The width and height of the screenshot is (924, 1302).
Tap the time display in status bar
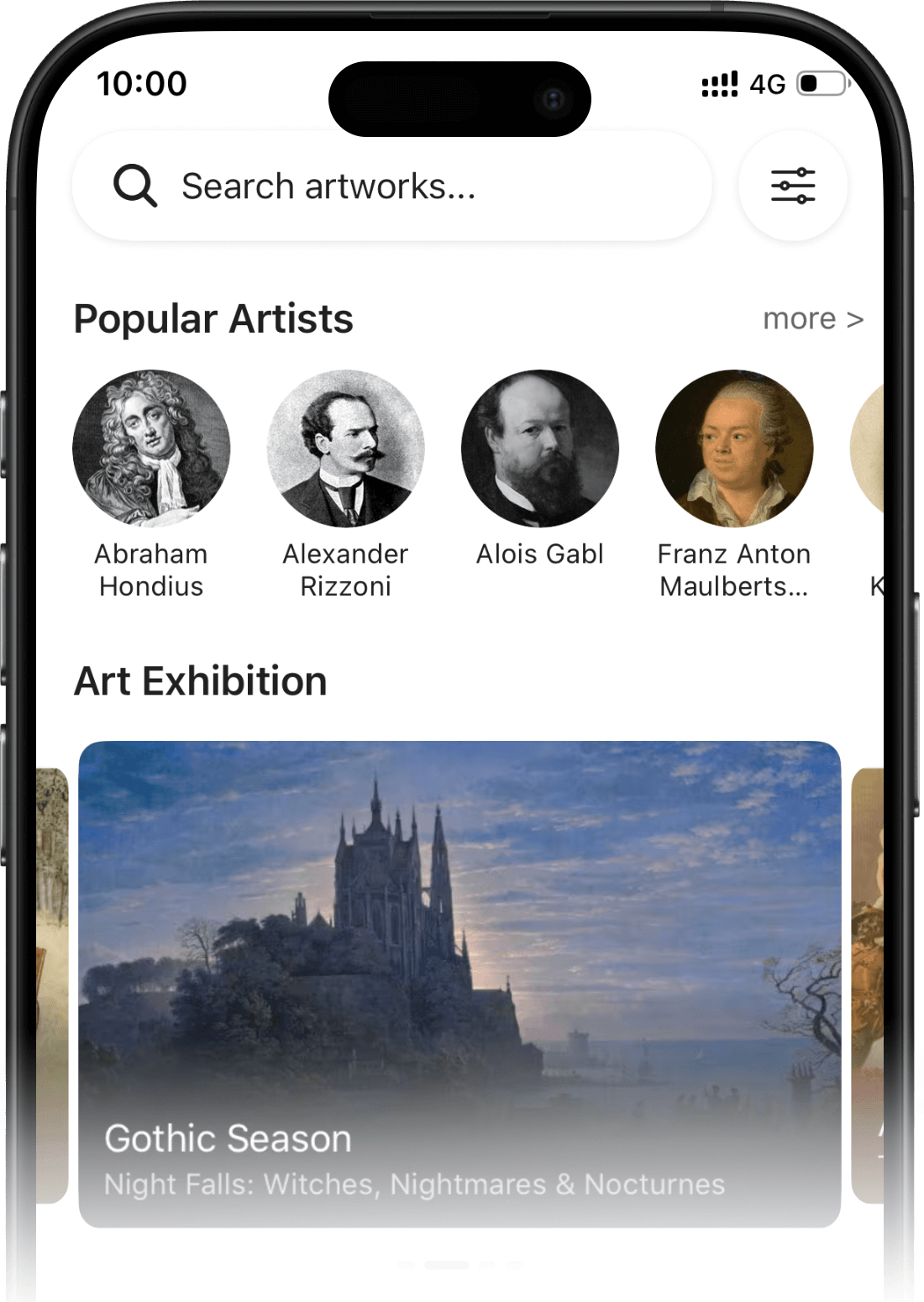click(141, 84)
